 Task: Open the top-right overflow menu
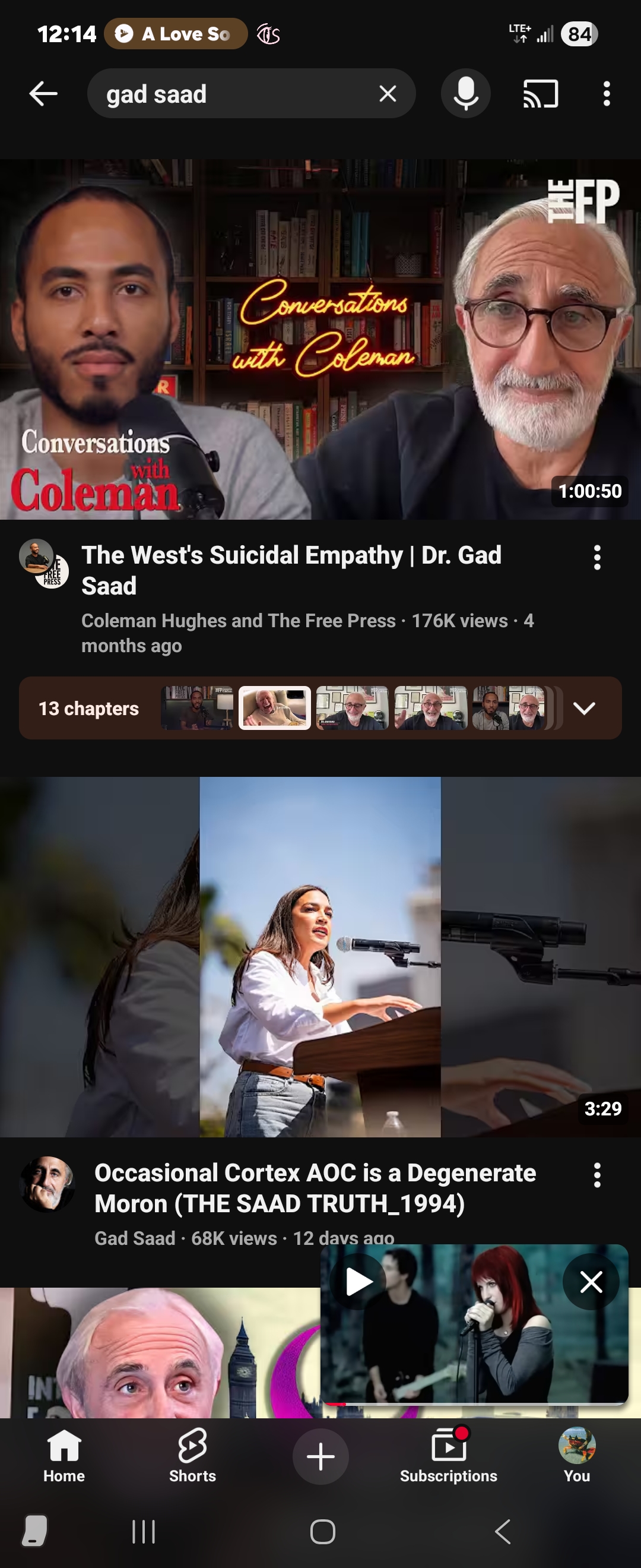[x=606, y=94]
